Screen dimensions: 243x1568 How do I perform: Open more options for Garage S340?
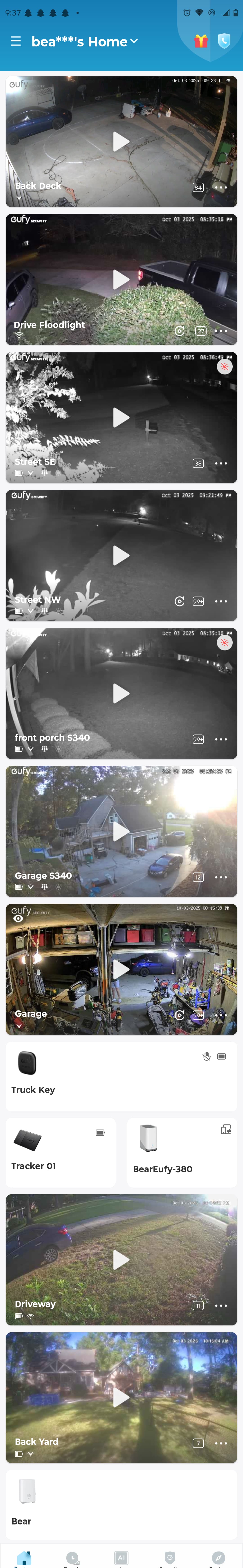pos(220,877)
